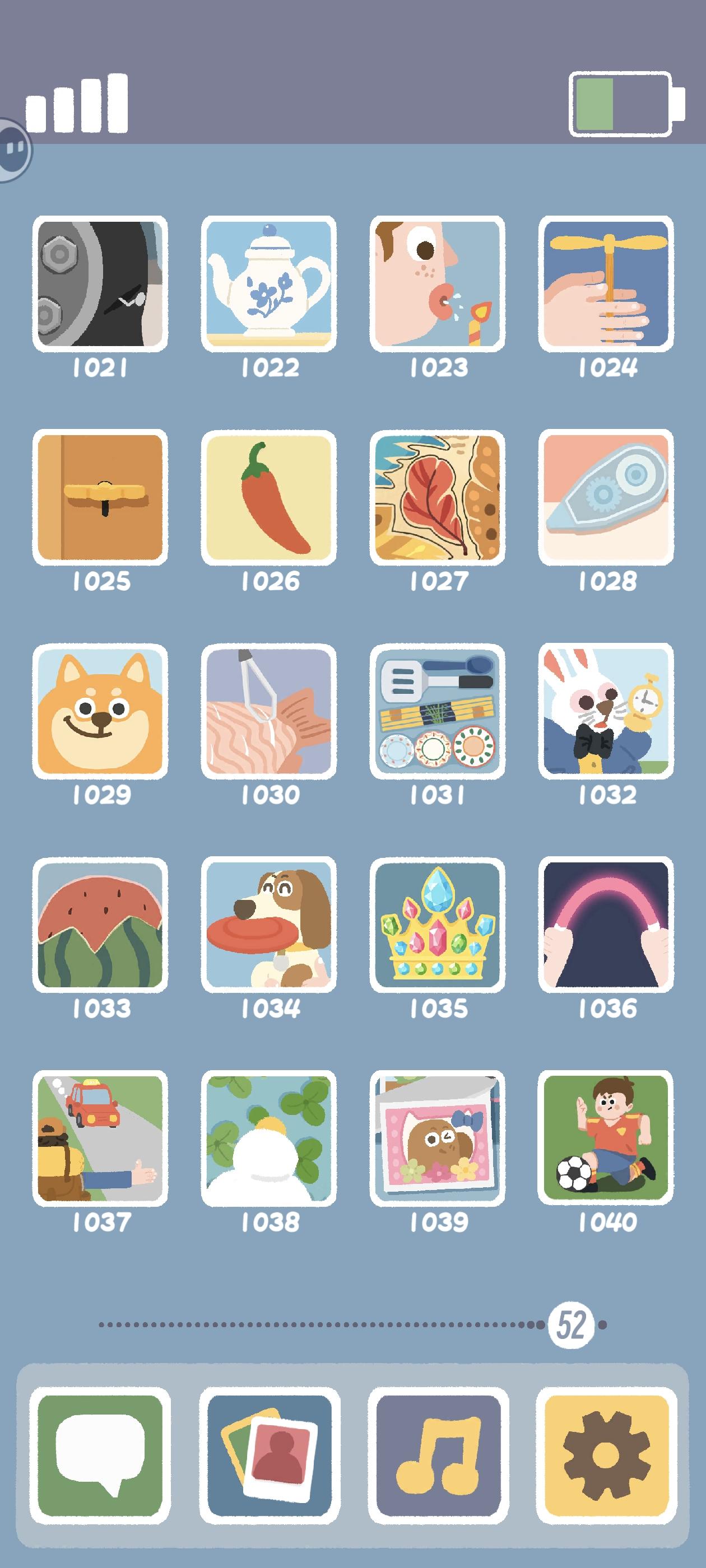Open level 1024 bamboo copter tile
706x1568 pixels.
click(x=606, y=284)
